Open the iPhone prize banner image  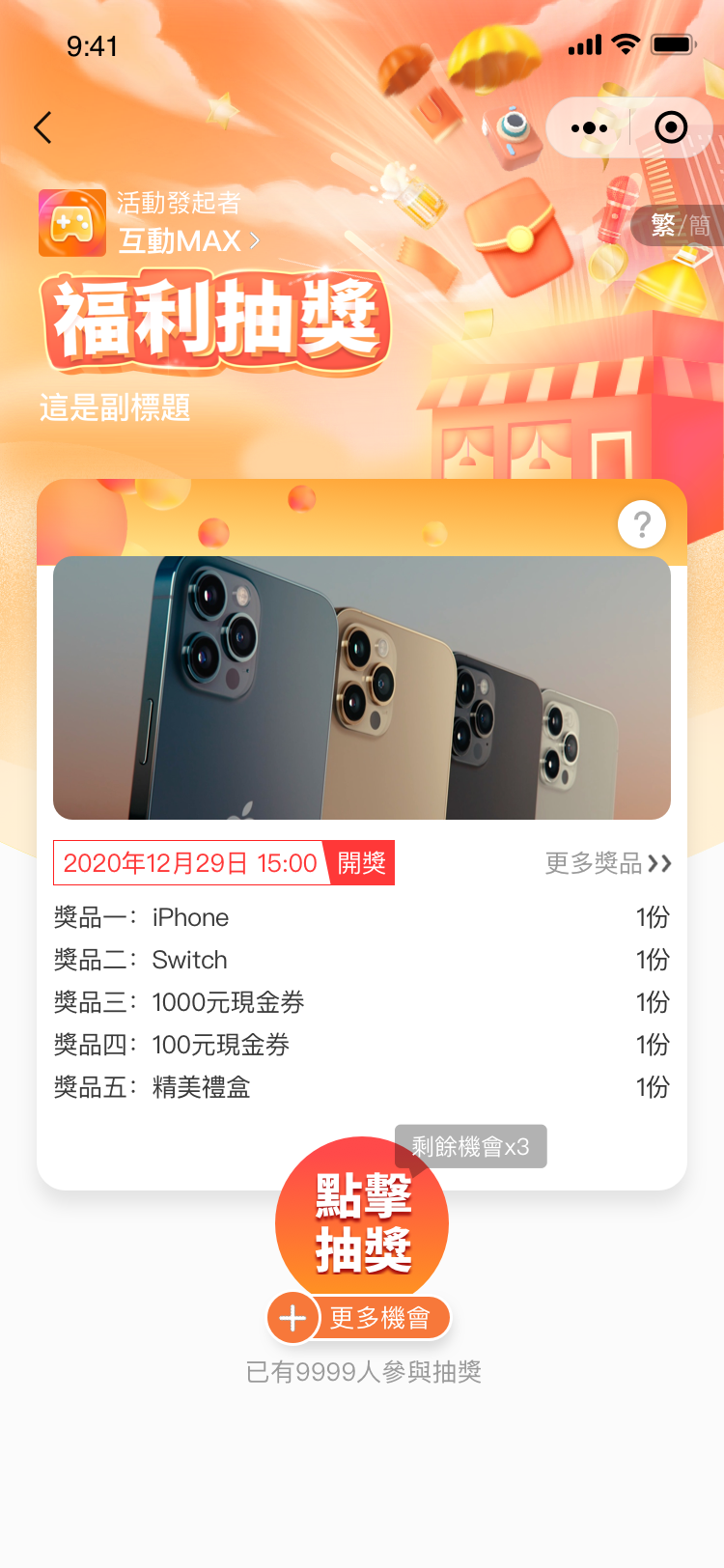coord(362,687)
